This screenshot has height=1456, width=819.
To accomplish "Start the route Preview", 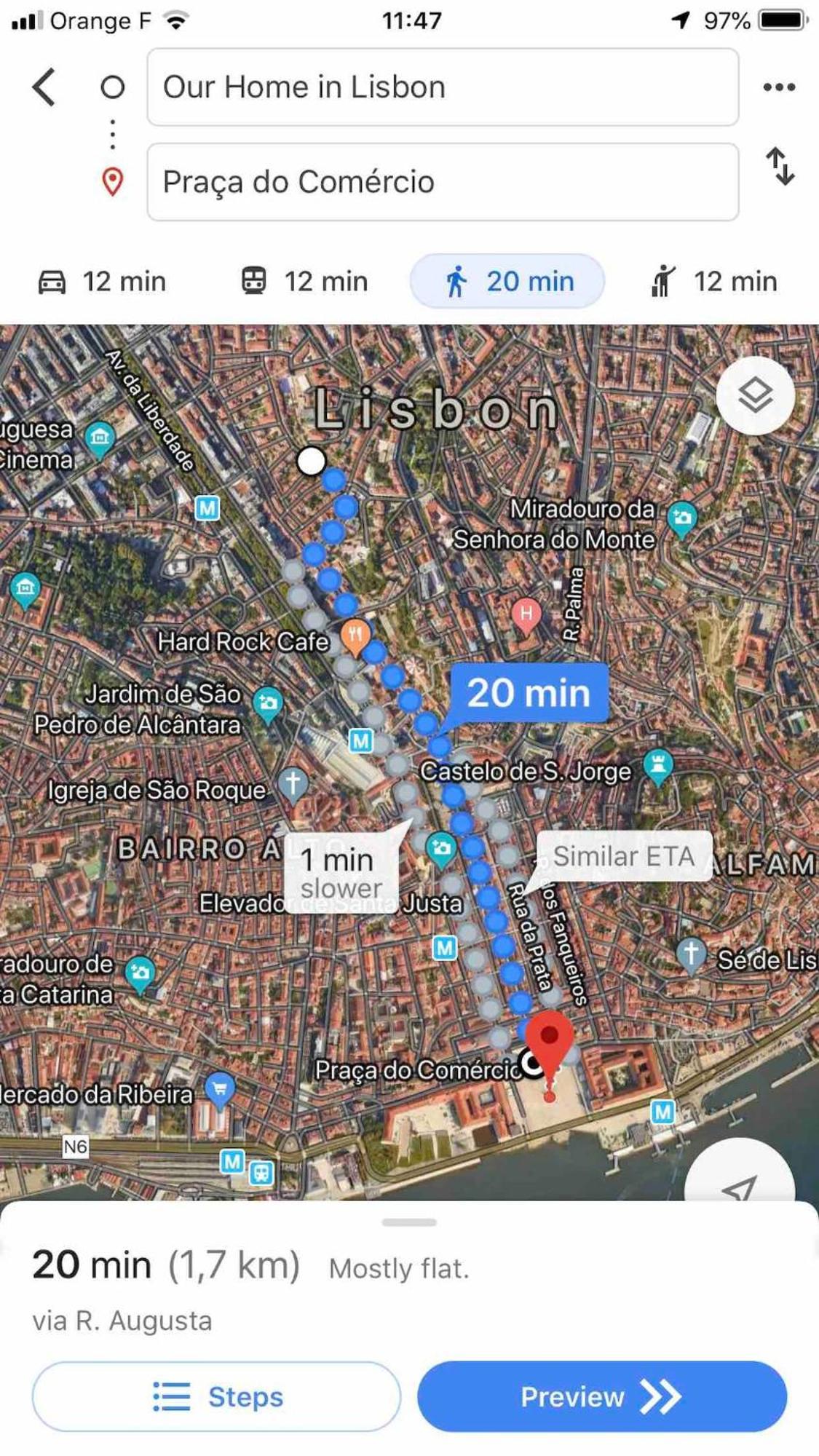I will (x=601, y=1396).
